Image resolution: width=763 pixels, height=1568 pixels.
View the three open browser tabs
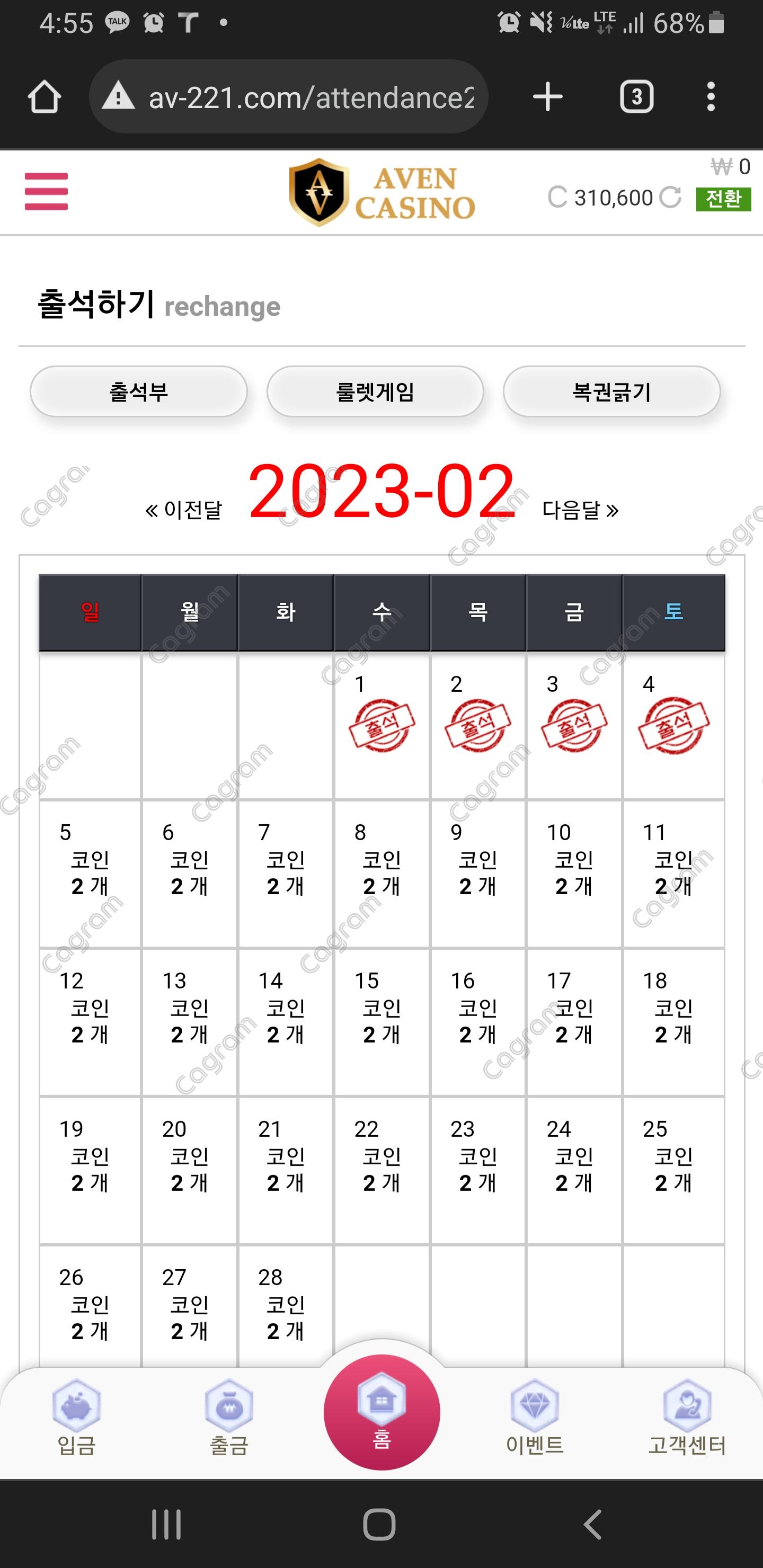[636, 97]
